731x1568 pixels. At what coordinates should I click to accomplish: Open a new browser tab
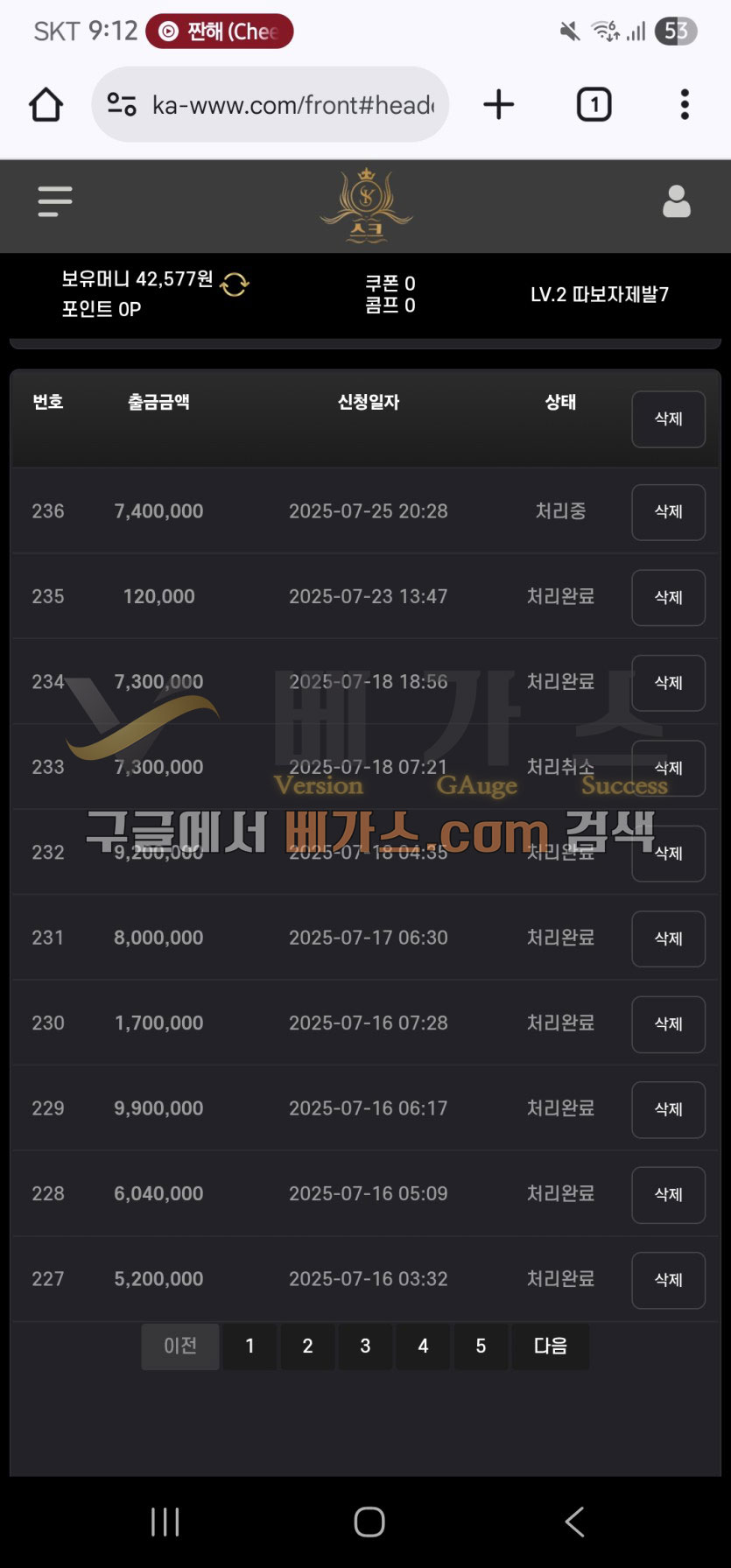point(499,105)
